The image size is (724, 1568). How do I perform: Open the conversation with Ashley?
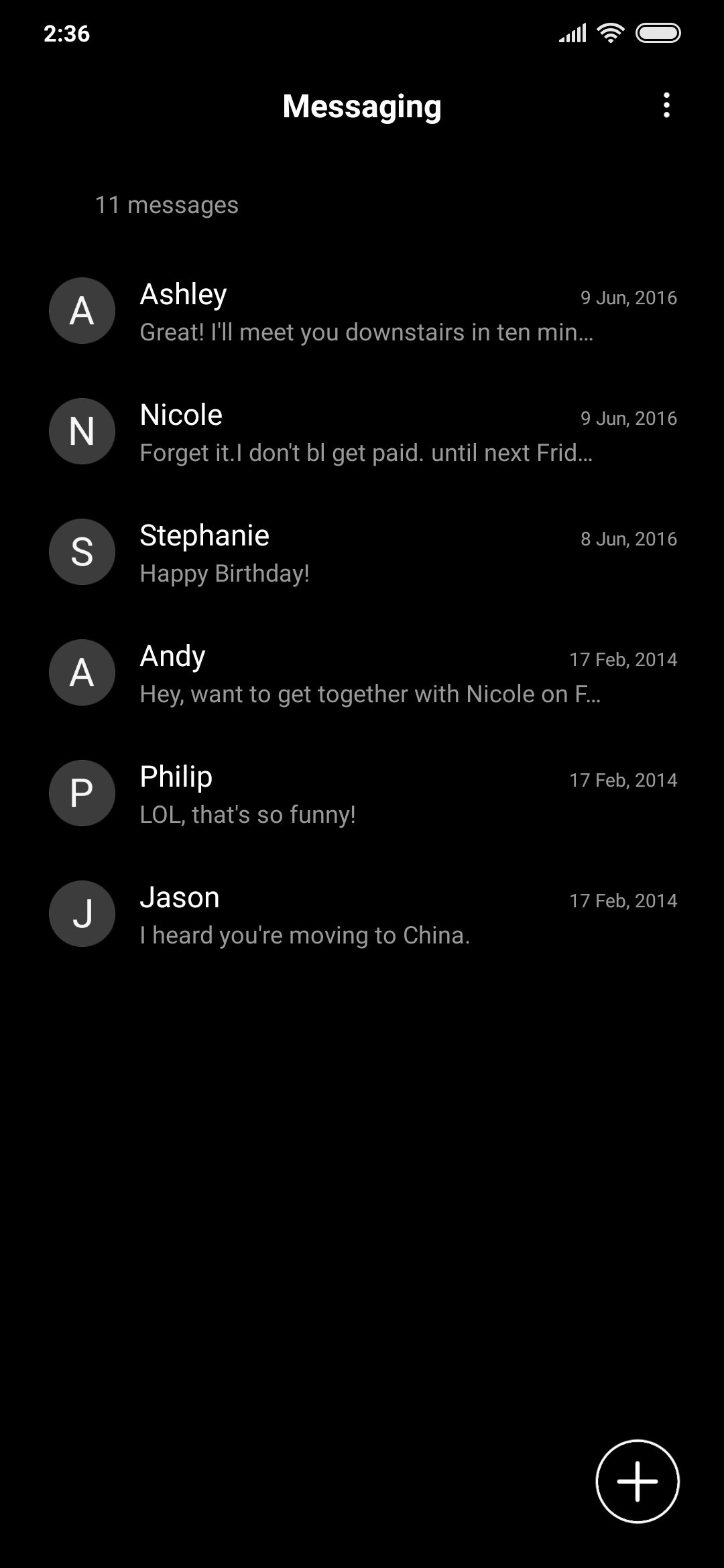tap(362, 311)
